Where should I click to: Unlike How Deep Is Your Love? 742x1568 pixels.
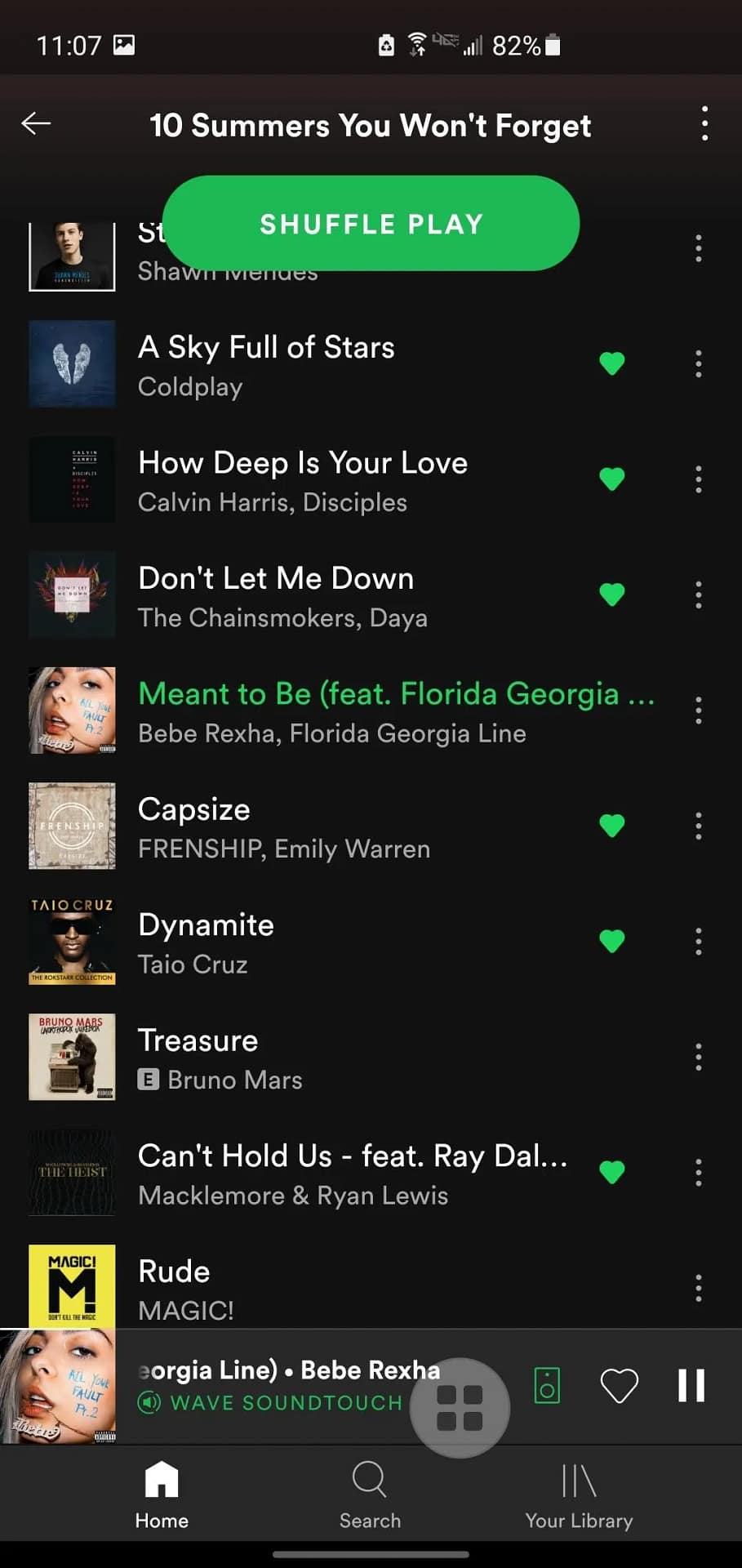[x=612, y=479]
